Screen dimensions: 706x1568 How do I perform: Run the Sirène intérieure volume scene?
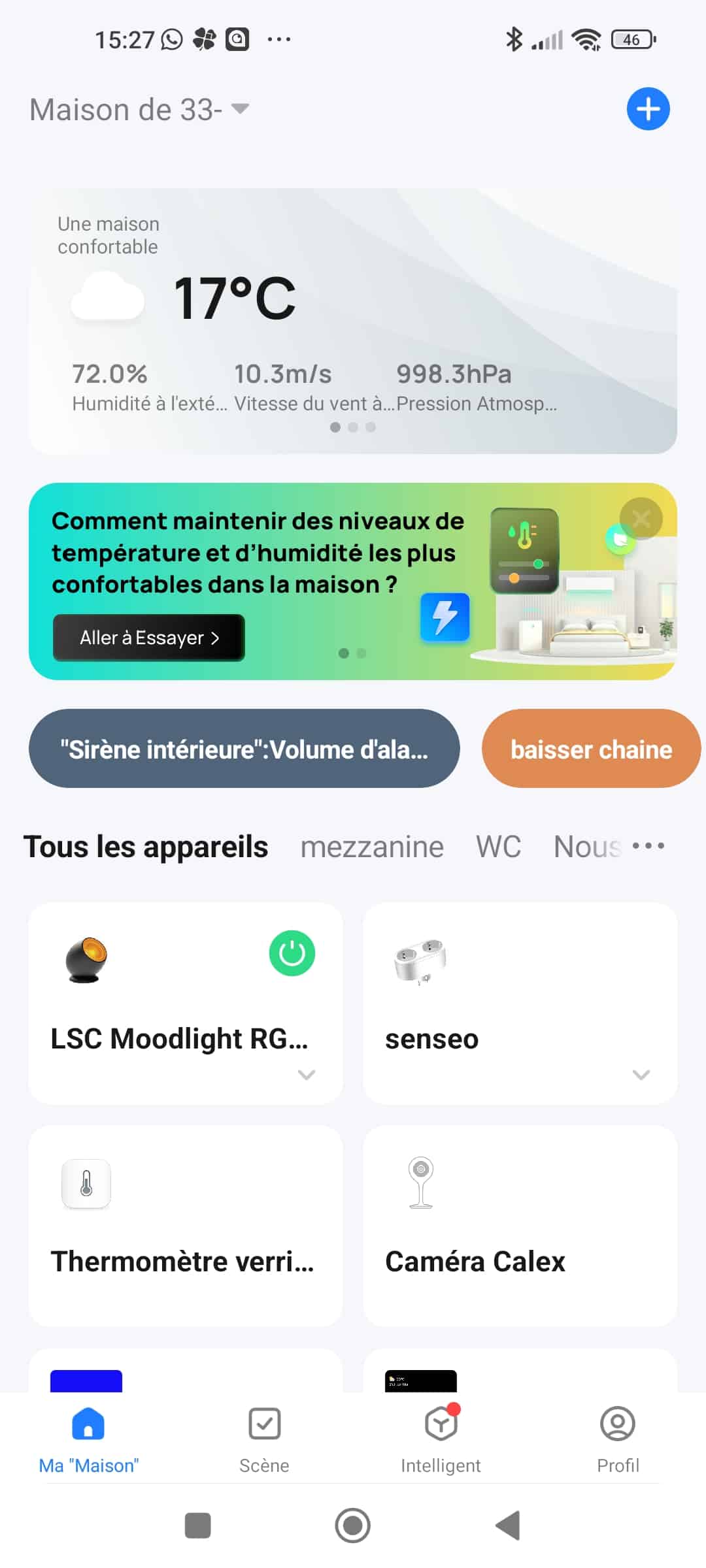pyautogui.click(x=244, y=749)
